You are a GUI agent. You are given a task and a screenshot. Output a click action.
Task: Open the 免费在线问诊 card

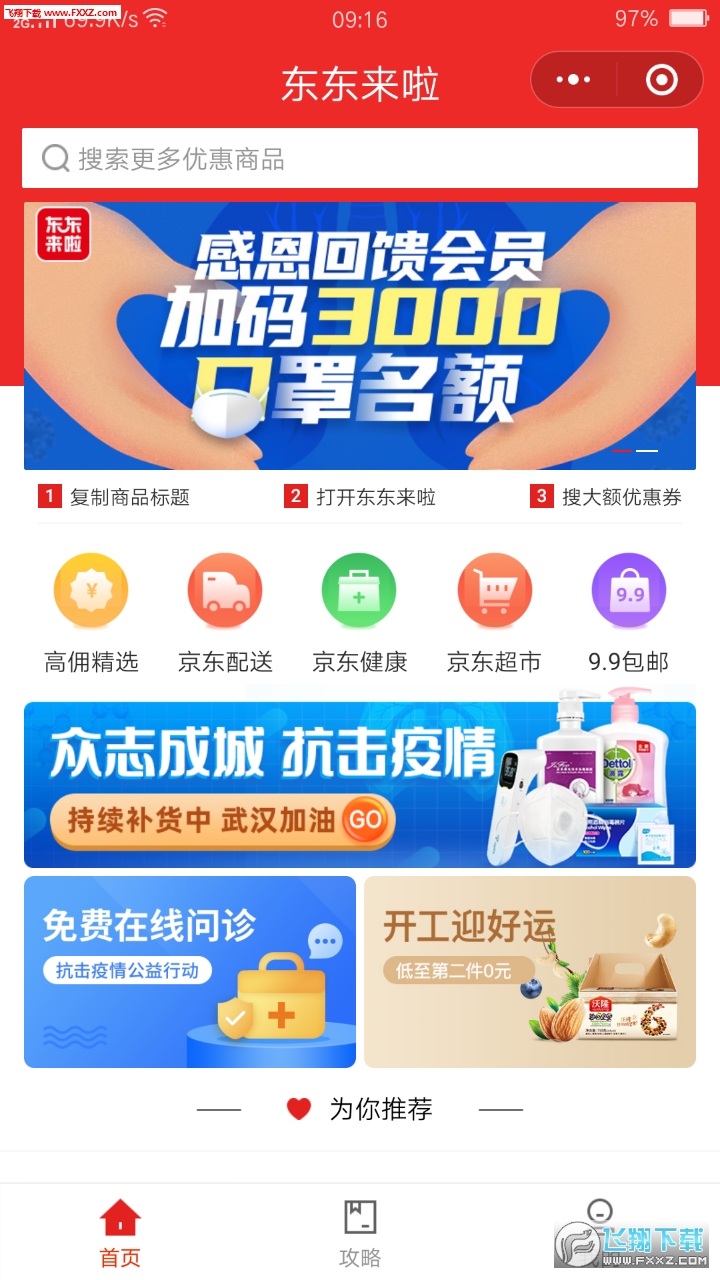[x=190, y=972]
